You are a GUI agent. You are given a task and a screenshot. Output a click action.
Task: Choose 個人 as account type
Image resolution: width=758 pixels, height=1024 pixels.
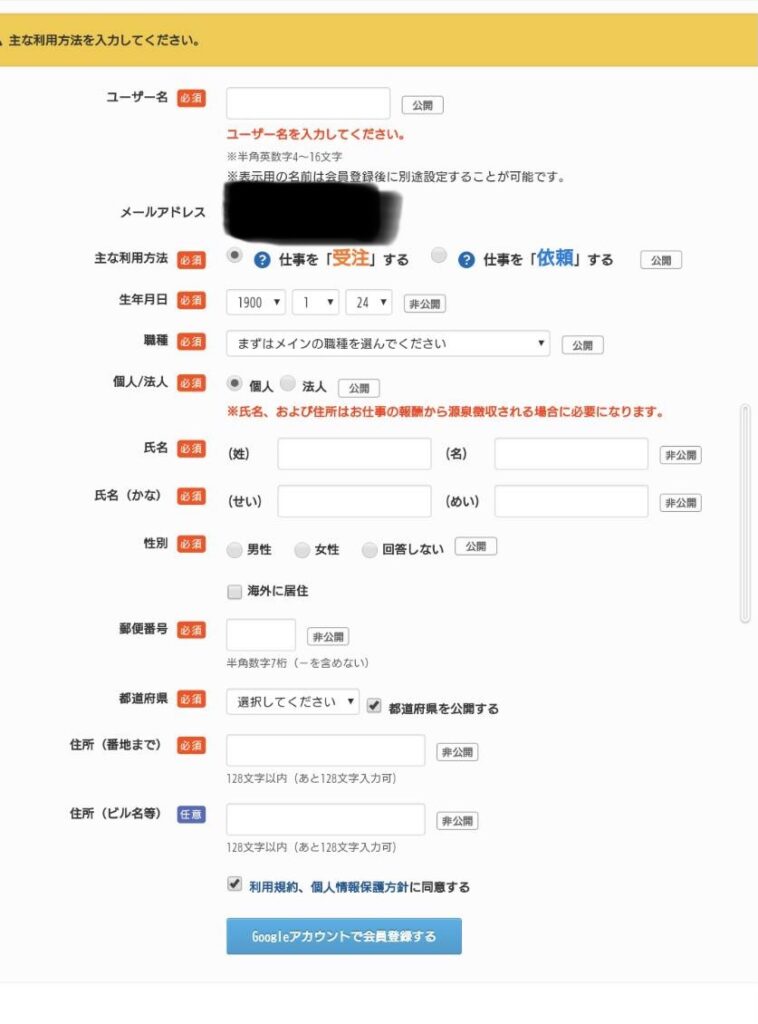click(235, 384)
